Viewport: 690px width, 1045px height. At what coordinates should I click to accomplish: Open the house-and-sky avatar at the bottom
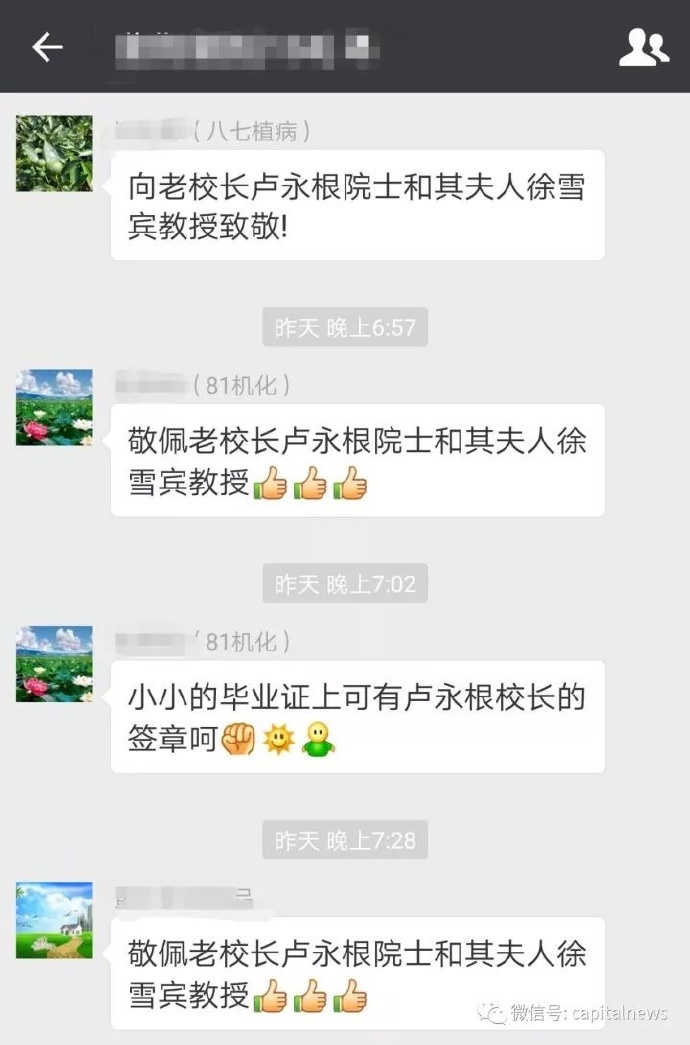point(54,920)
